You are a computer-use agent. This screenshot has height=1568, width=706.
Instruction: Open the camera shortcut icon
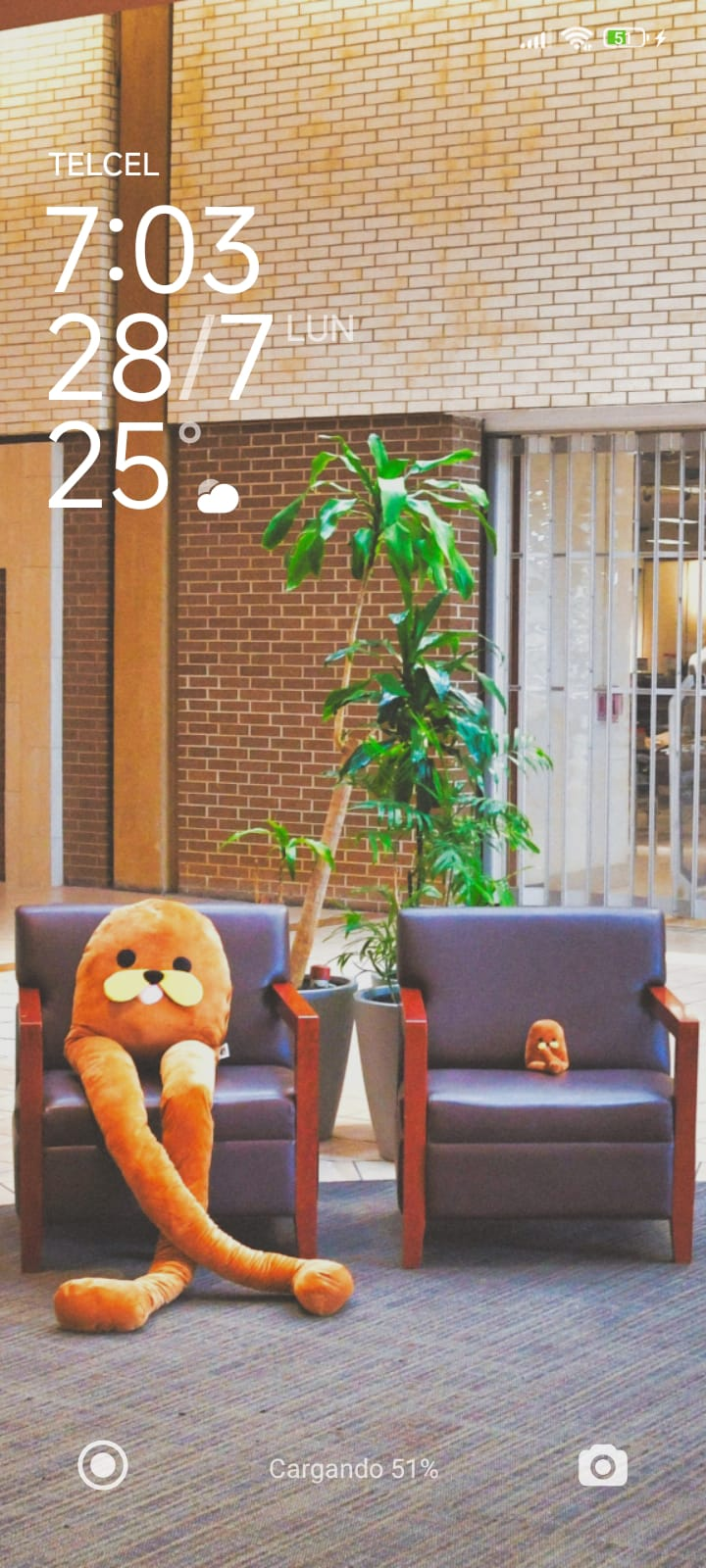(602, 1466)
